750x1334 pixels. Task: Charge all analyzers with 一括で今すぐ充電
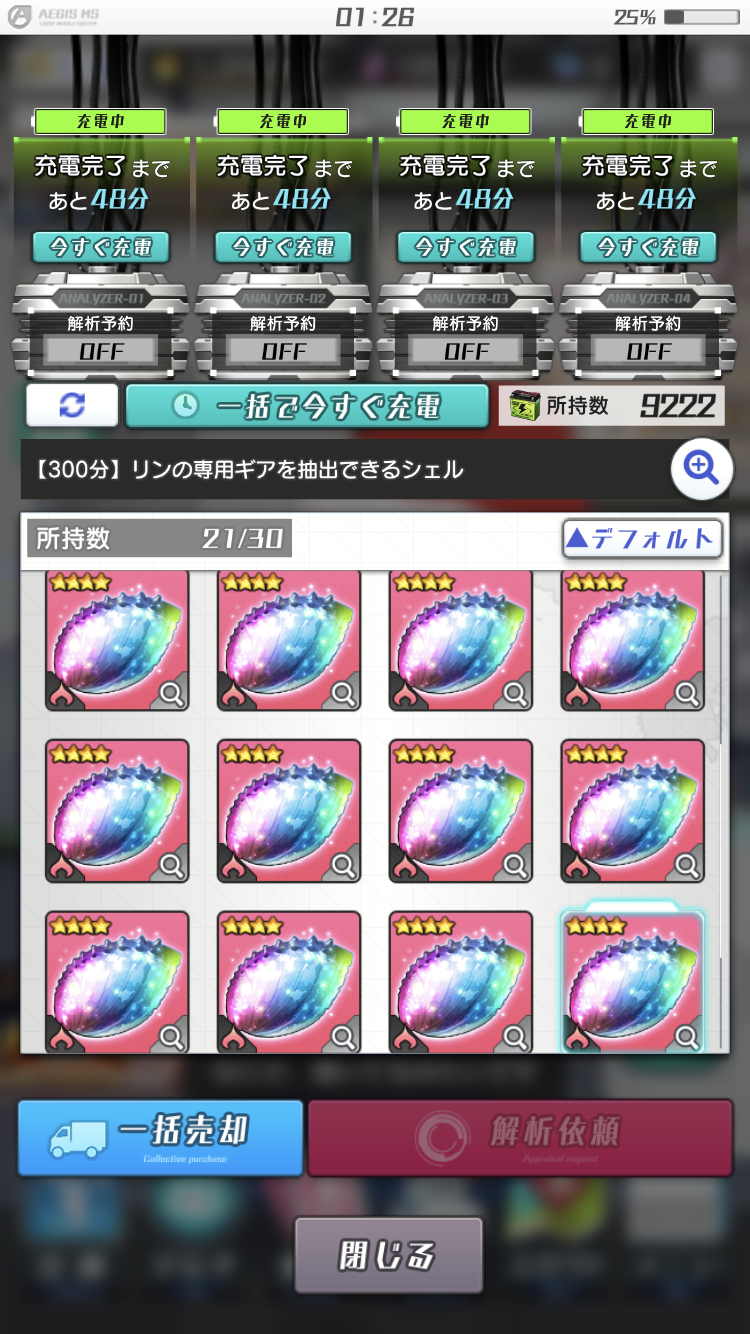[307, 406]
